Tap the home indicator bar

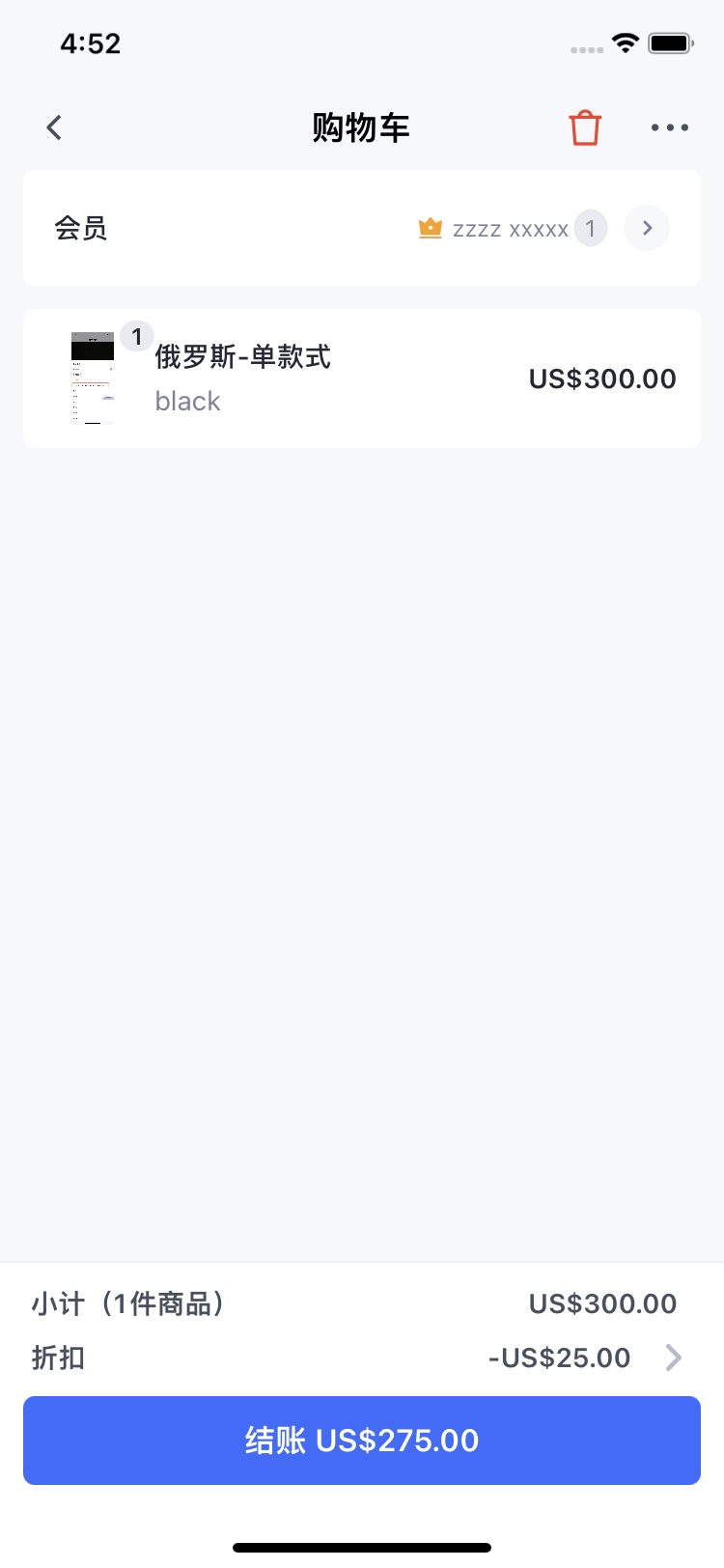point(362,1540)
